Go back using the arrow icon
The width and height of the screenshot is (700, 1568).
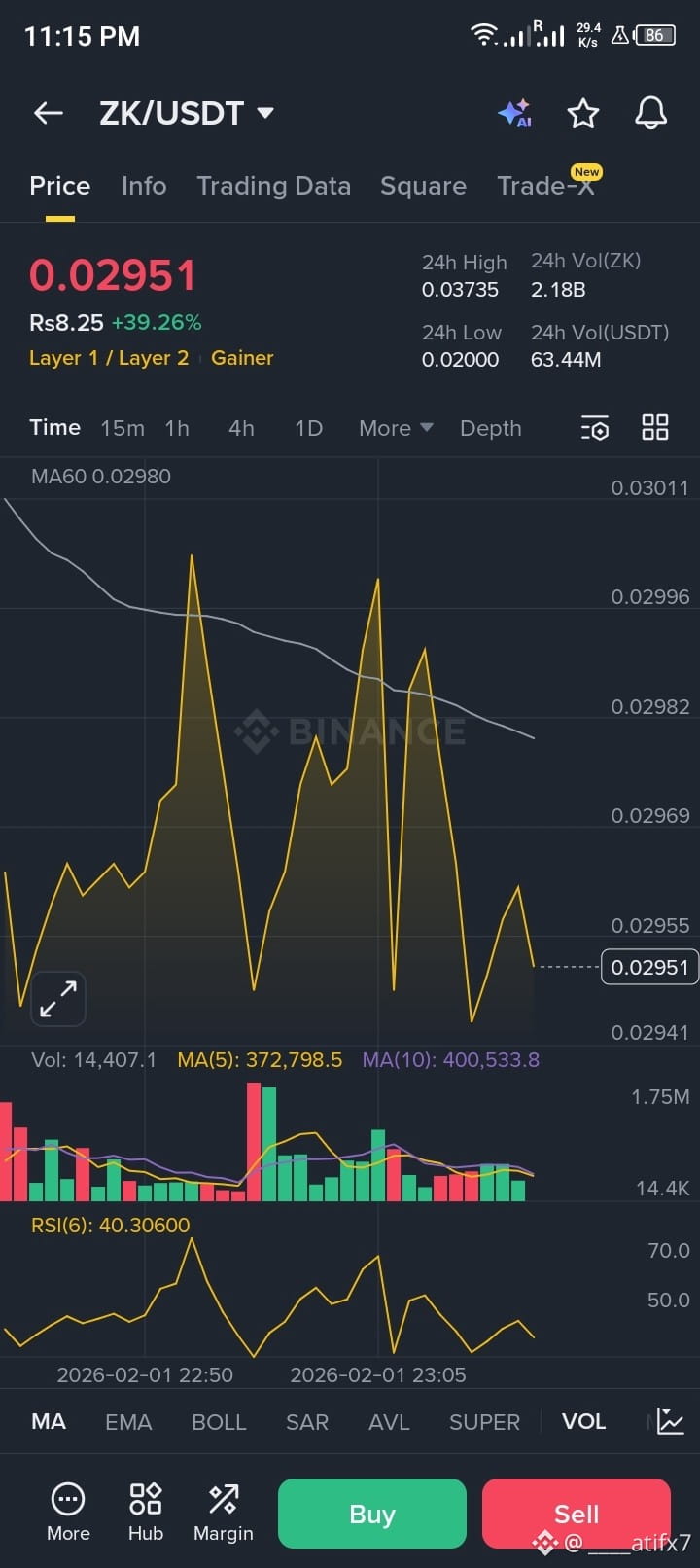click(x=49, y=114)
